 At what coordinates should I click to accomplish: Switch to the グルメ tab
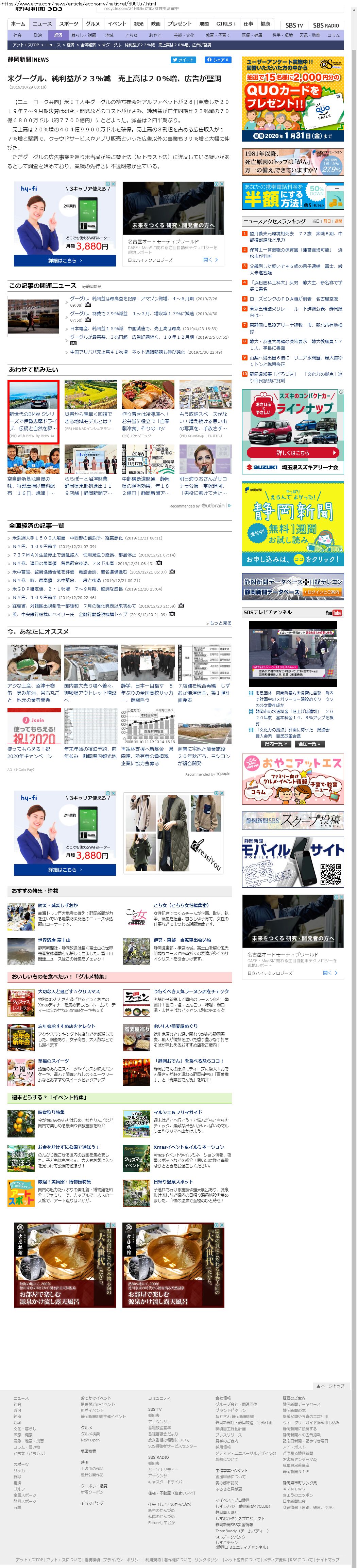92,24
